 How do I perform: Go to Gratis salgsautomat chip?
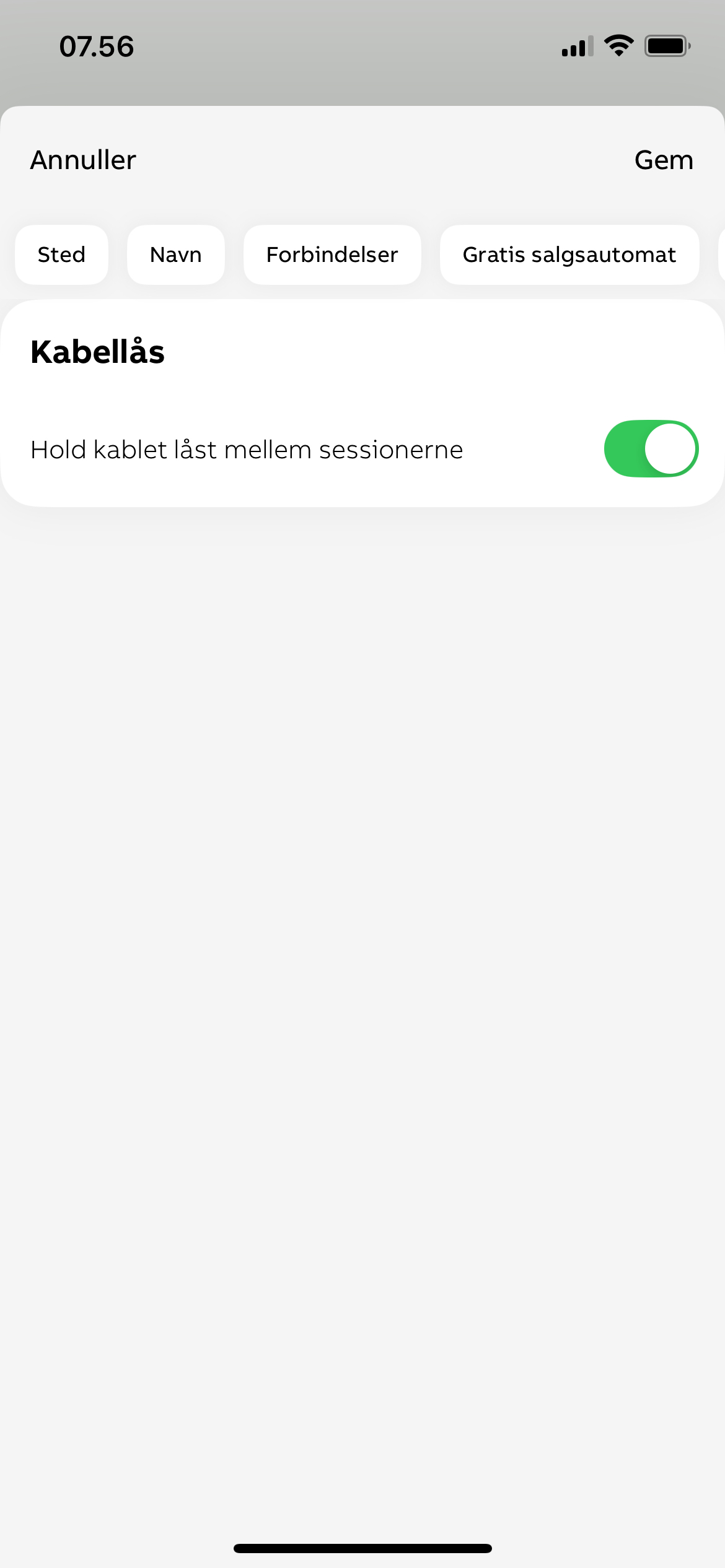pyautogui.click(x=569, y=255)
